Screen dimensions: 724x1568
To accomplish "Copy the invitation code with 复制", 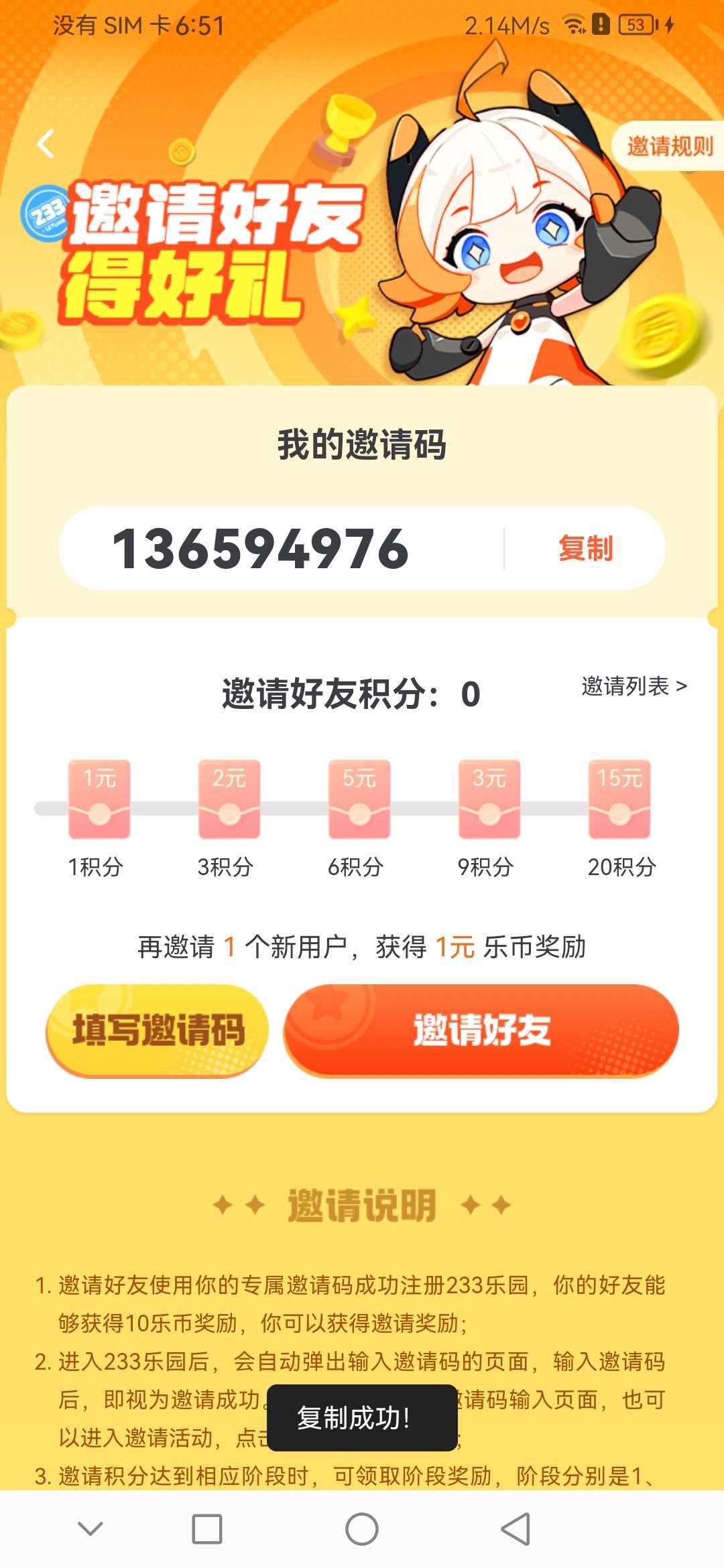I will tap(585, 548).
